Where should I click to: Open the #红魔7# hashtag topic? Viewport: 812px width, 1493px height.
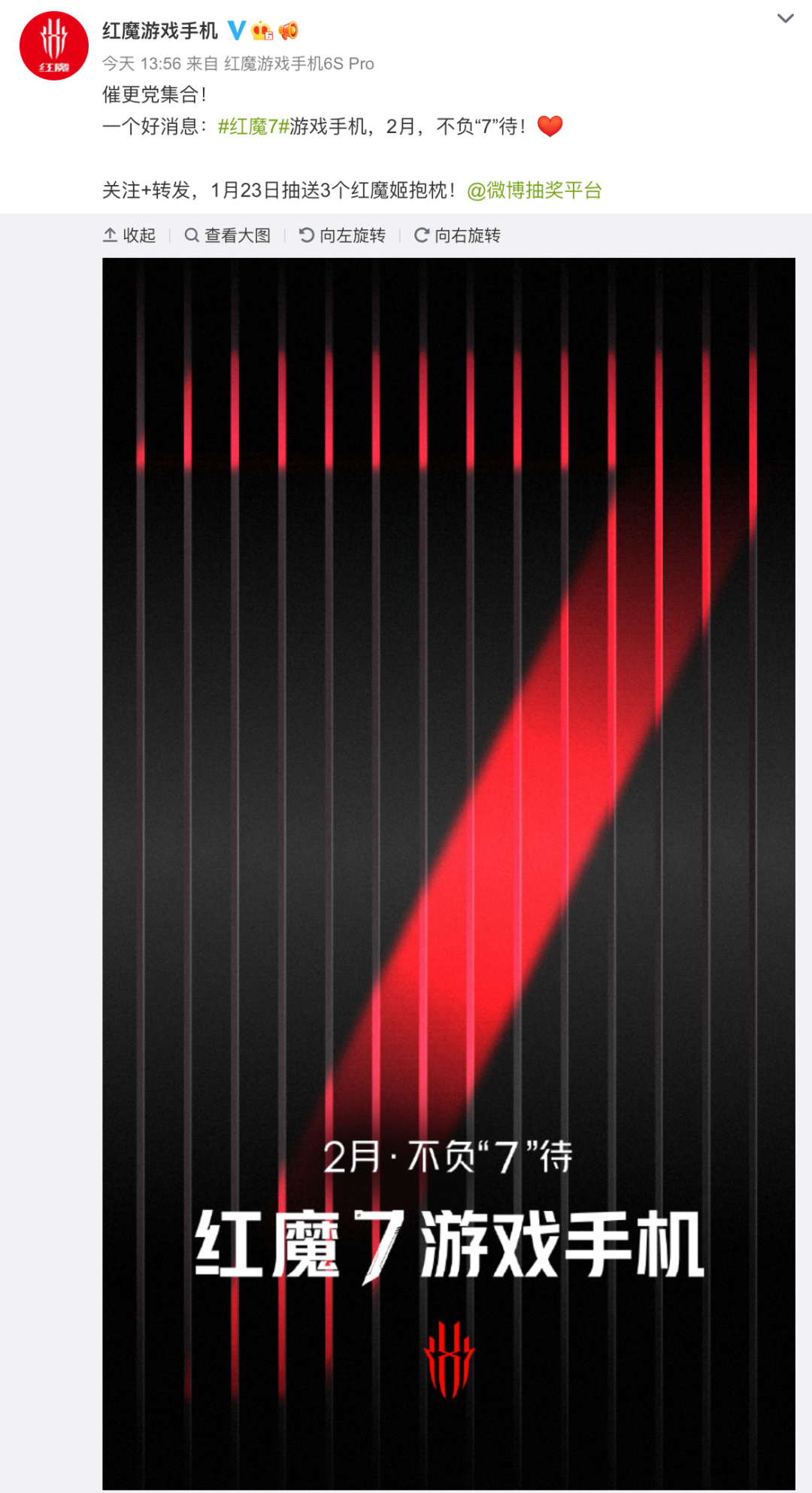click(x=253, y=126)
